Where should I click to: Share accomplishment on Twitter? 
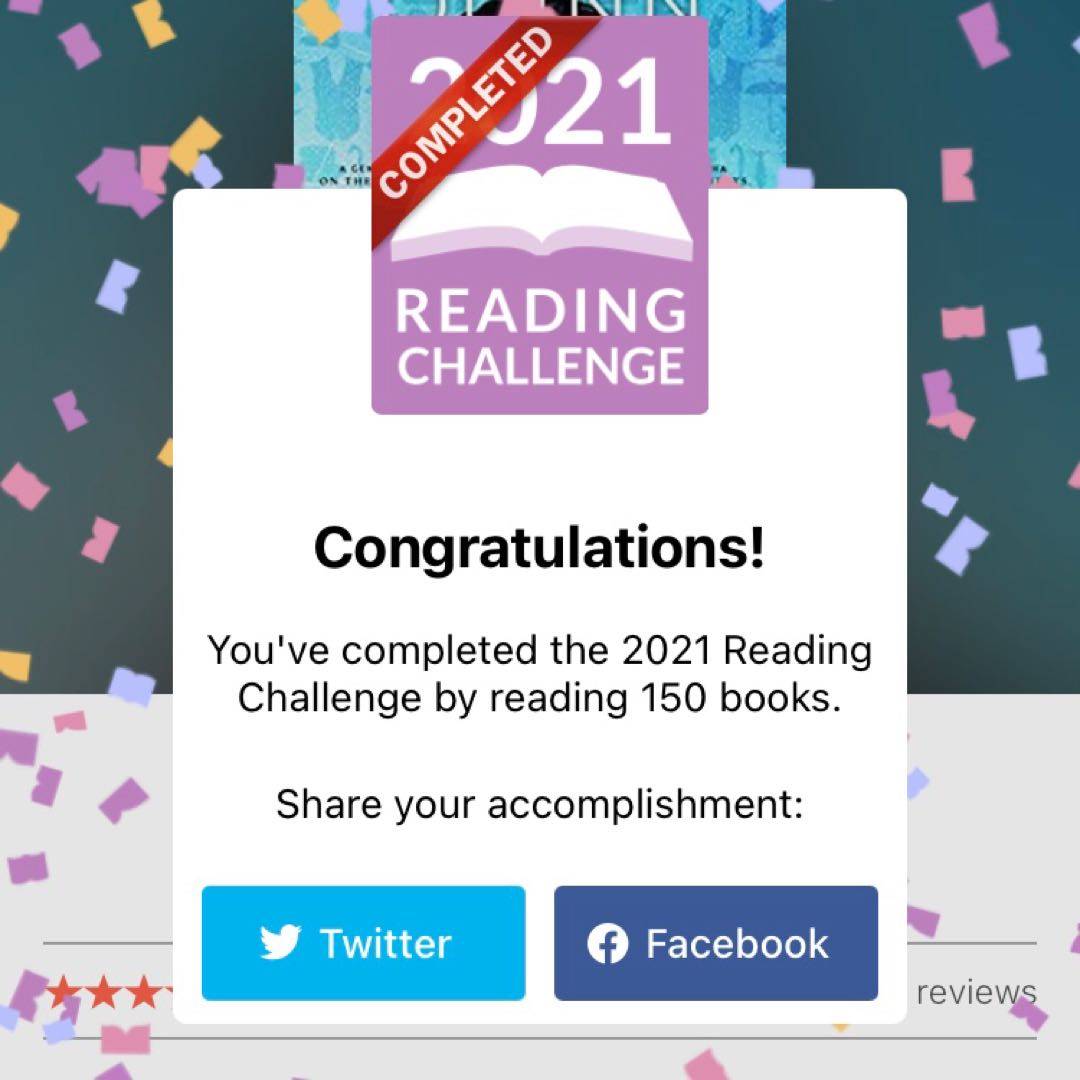click(x=363, y=943)
